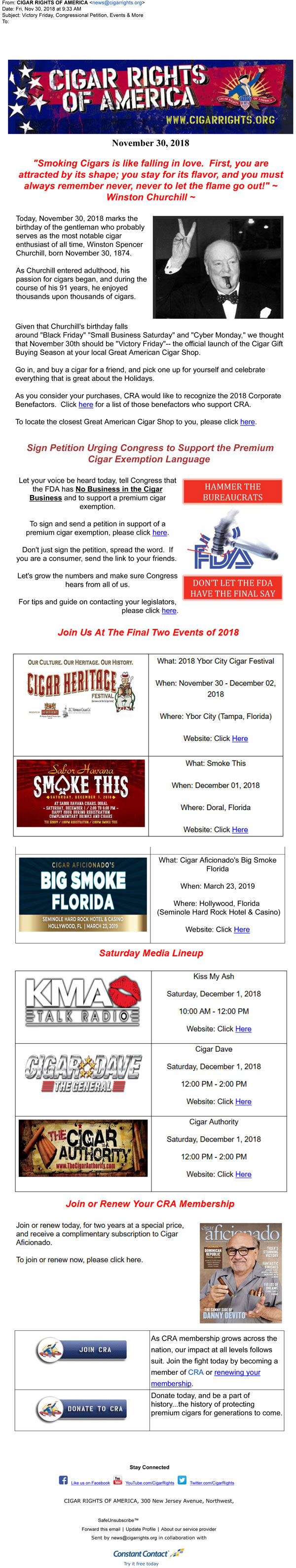Open the Big Smoke Florida website link
This screenshot has height=1568, width=296.
click(241, 929)
